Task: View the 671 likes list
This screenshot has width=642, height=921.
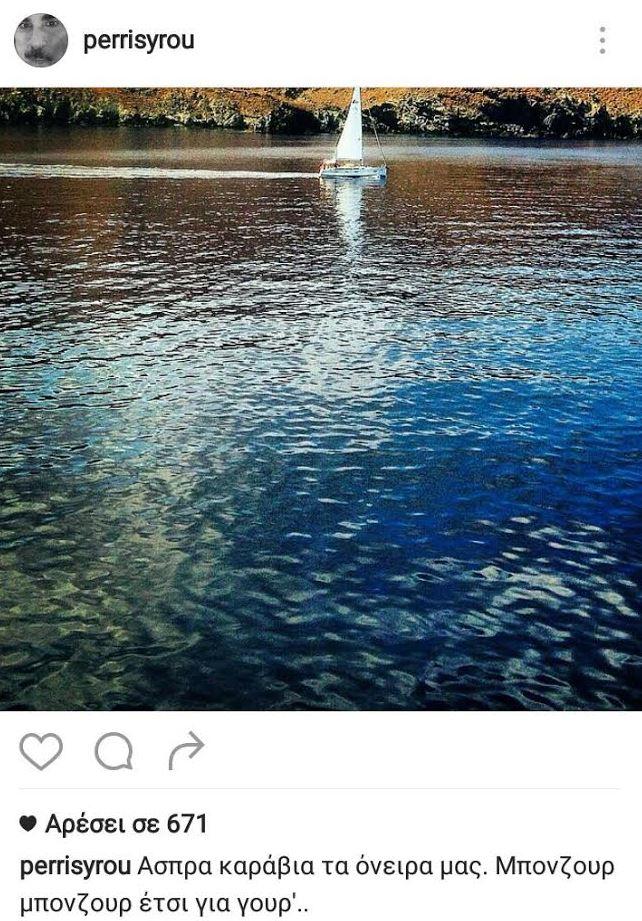Action: pyautogui.click(x=124, y=824)
